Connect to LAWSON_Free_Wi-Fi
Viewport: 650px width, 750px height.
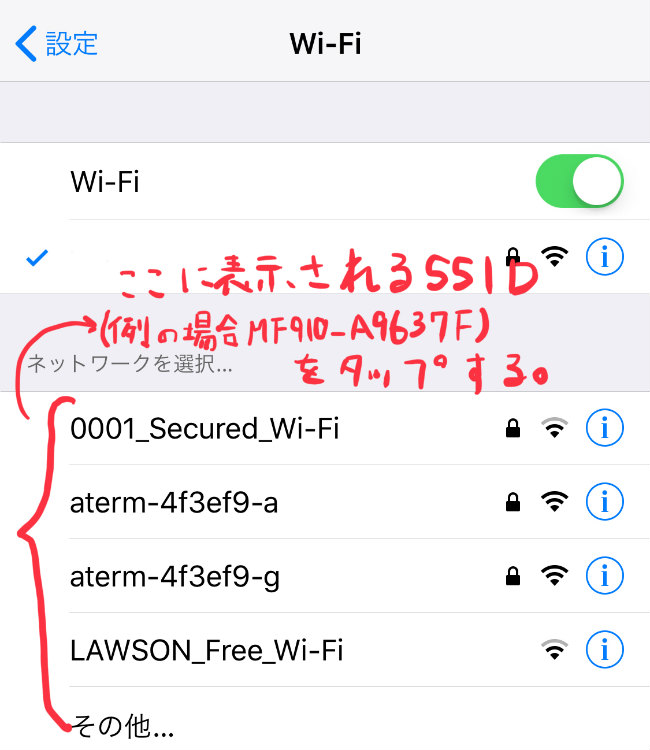pyautogui.click(x=207, y=651)
